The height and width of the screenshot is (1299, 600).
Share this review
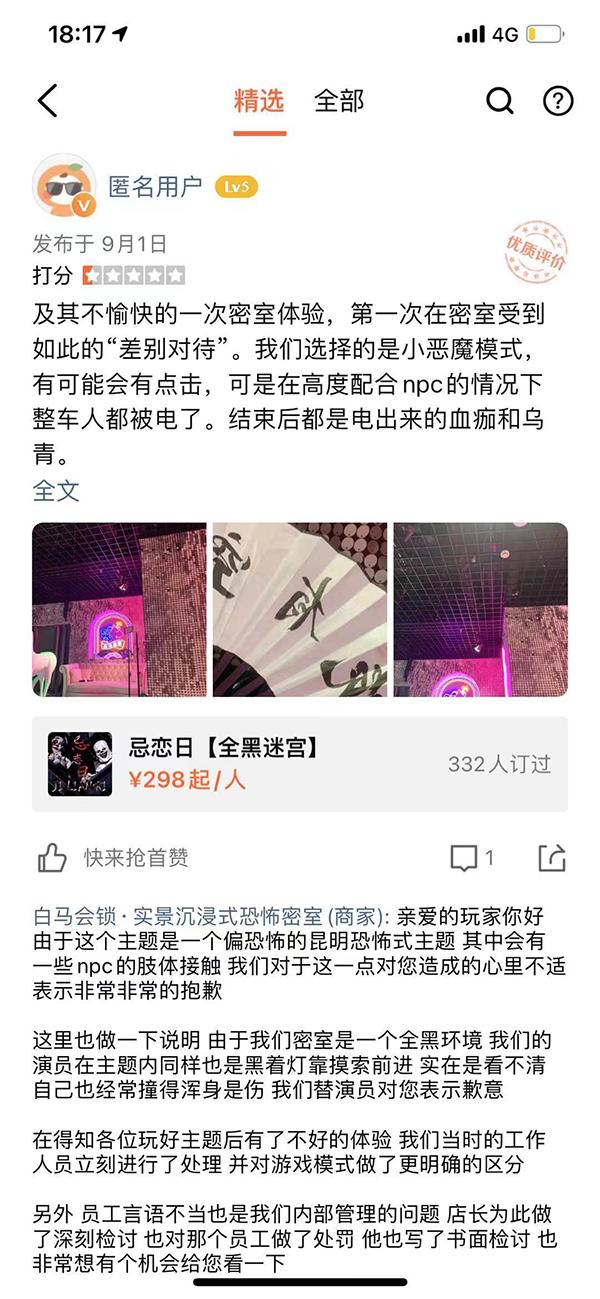551,857
